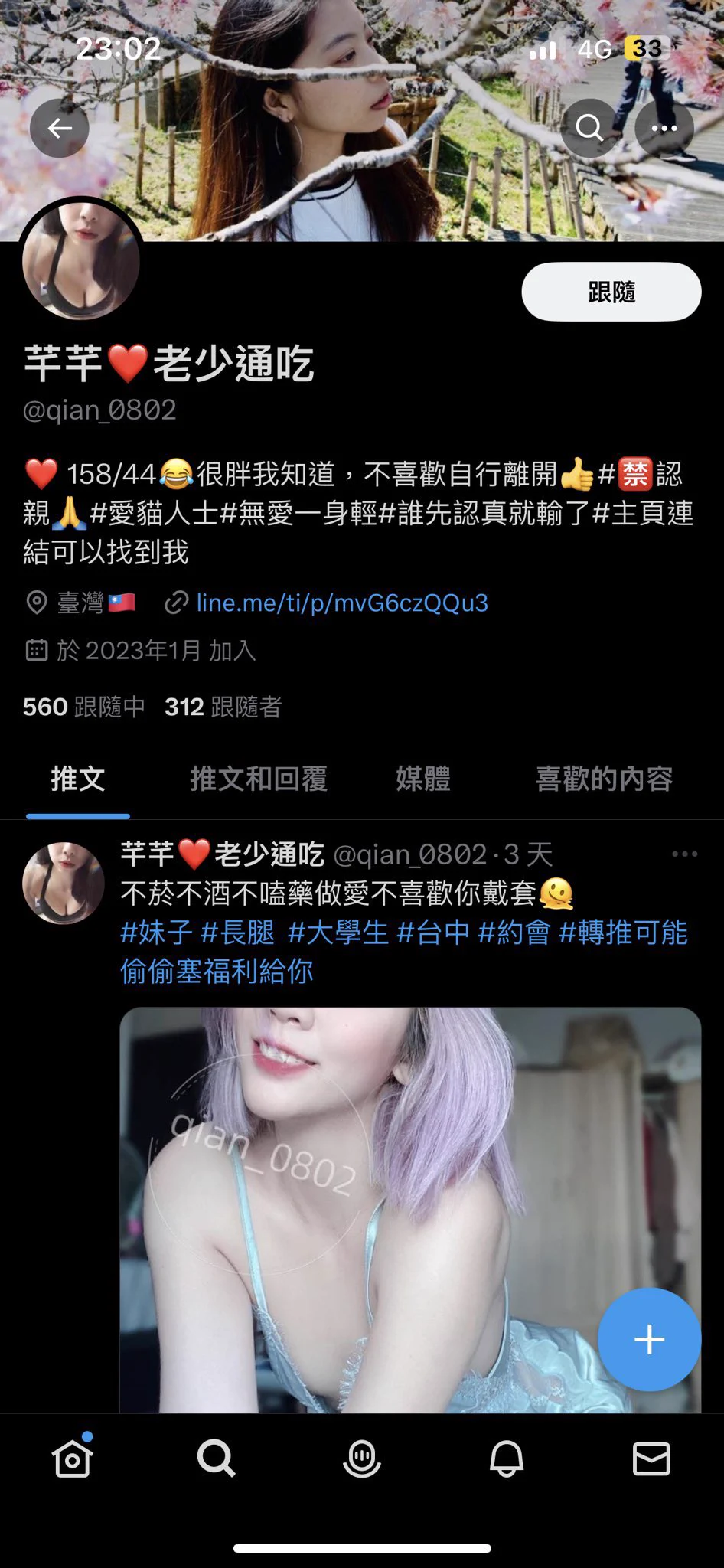Open the line.me link in bio
The width and height of the screenshot is (724, 1568).
pyautogui.click(x=341, y=603)
